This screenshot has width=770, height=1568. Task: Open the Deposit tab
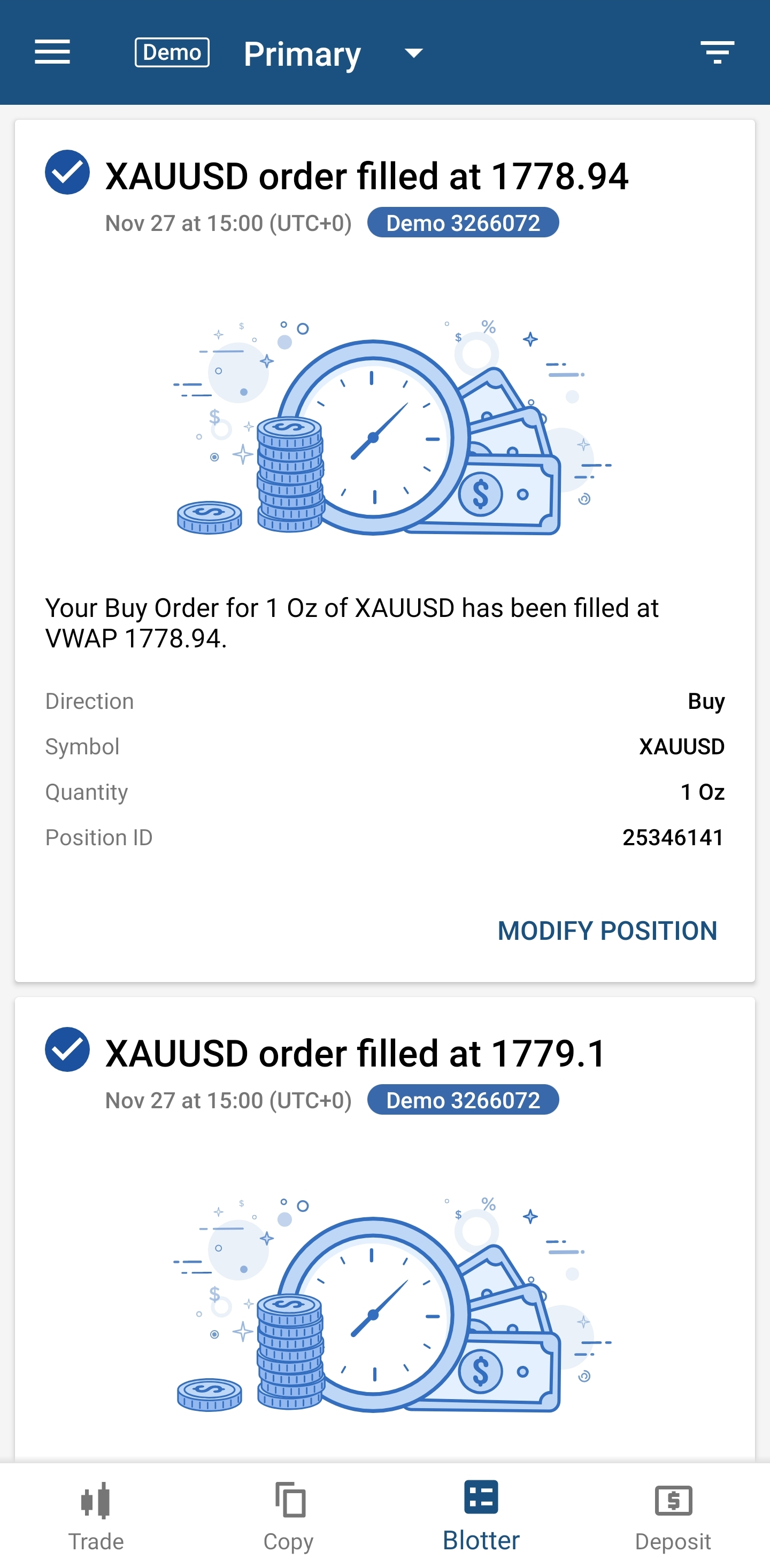(673, 1516)
